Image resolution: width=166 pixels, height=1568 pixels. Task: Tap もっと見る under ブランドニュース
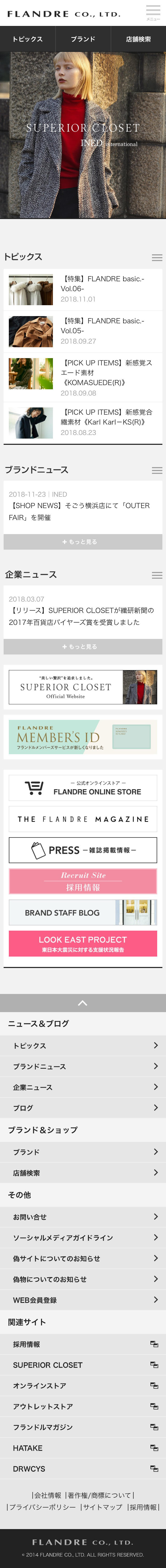pyautogui.click(x=83, y=542)
